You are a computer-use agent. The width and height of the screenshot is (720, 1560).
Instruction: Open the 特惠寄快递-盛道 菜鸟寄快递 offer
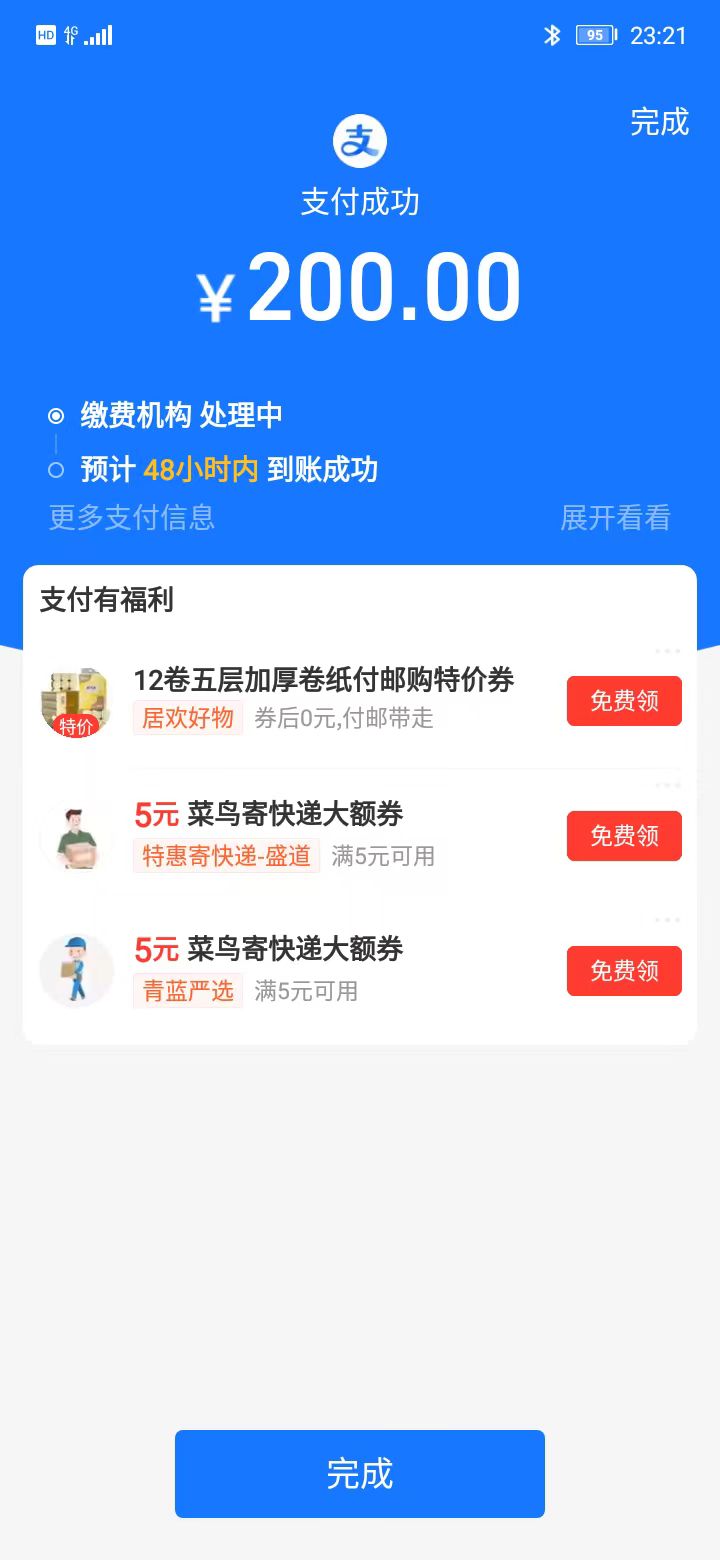(x=295, y=815)
